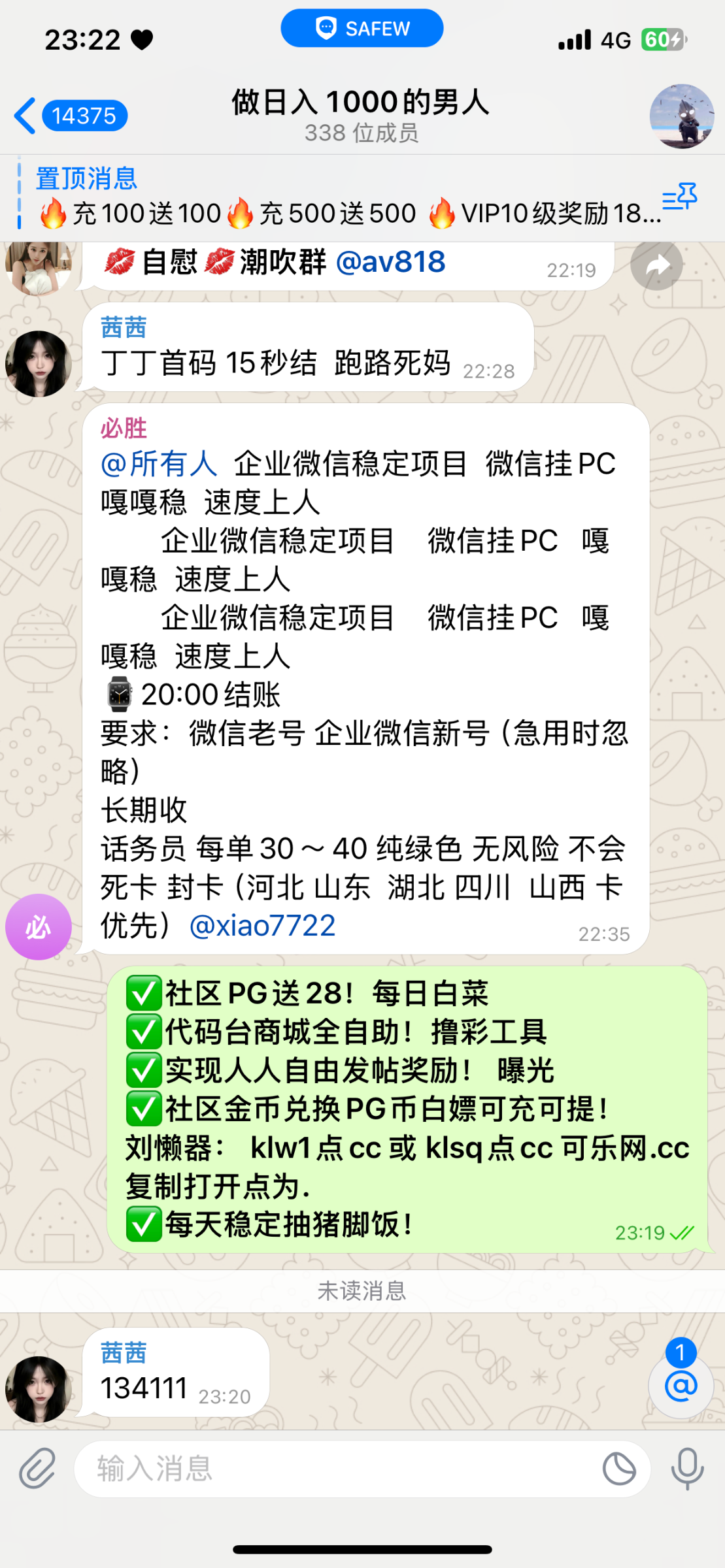Image resolution: width=725 pixels, height=1568 pixels.
Task: Open the @av818 mention link
Action: pos(390,262)
